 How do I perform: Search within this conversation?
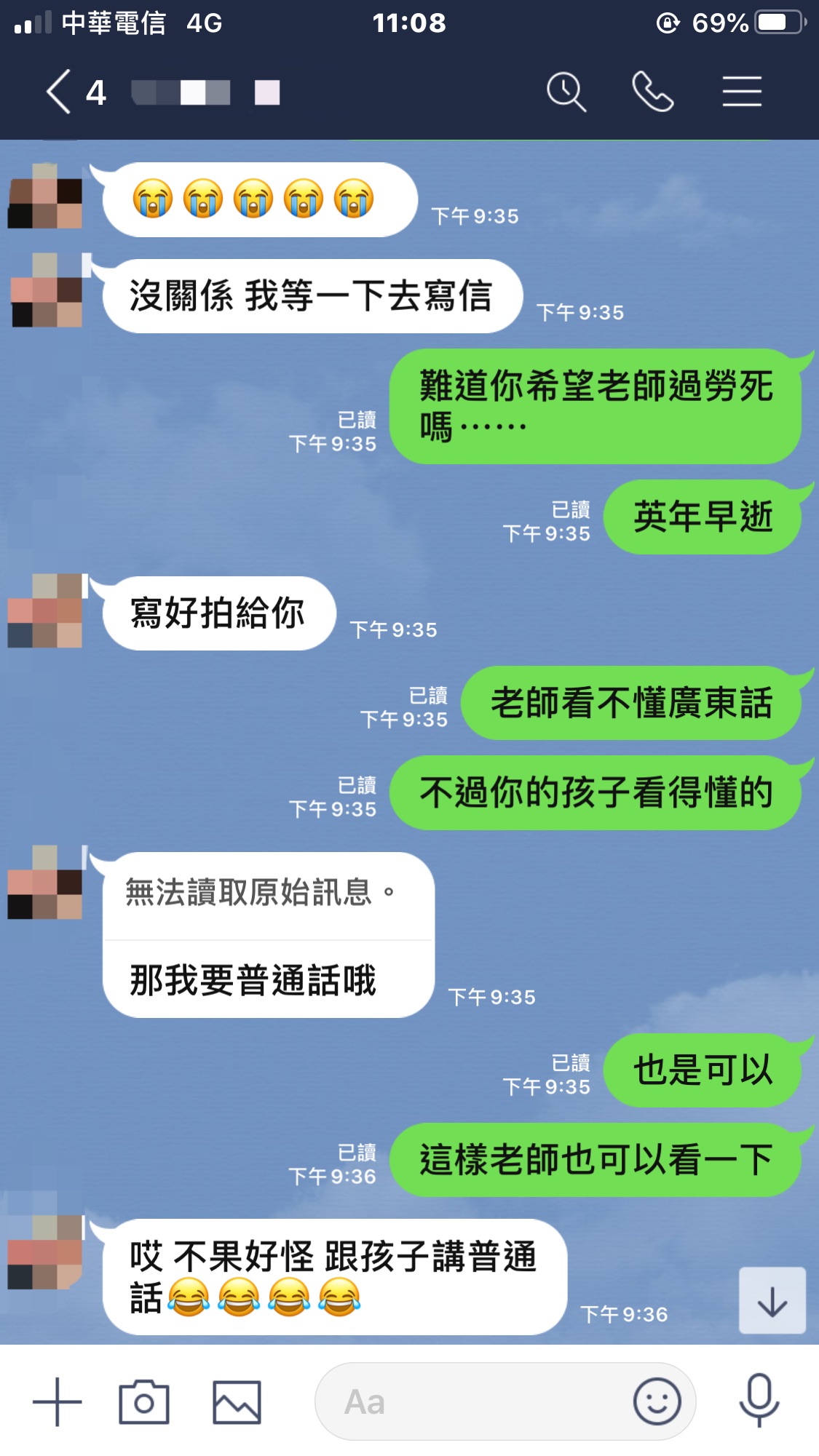[x=566, y=92]
